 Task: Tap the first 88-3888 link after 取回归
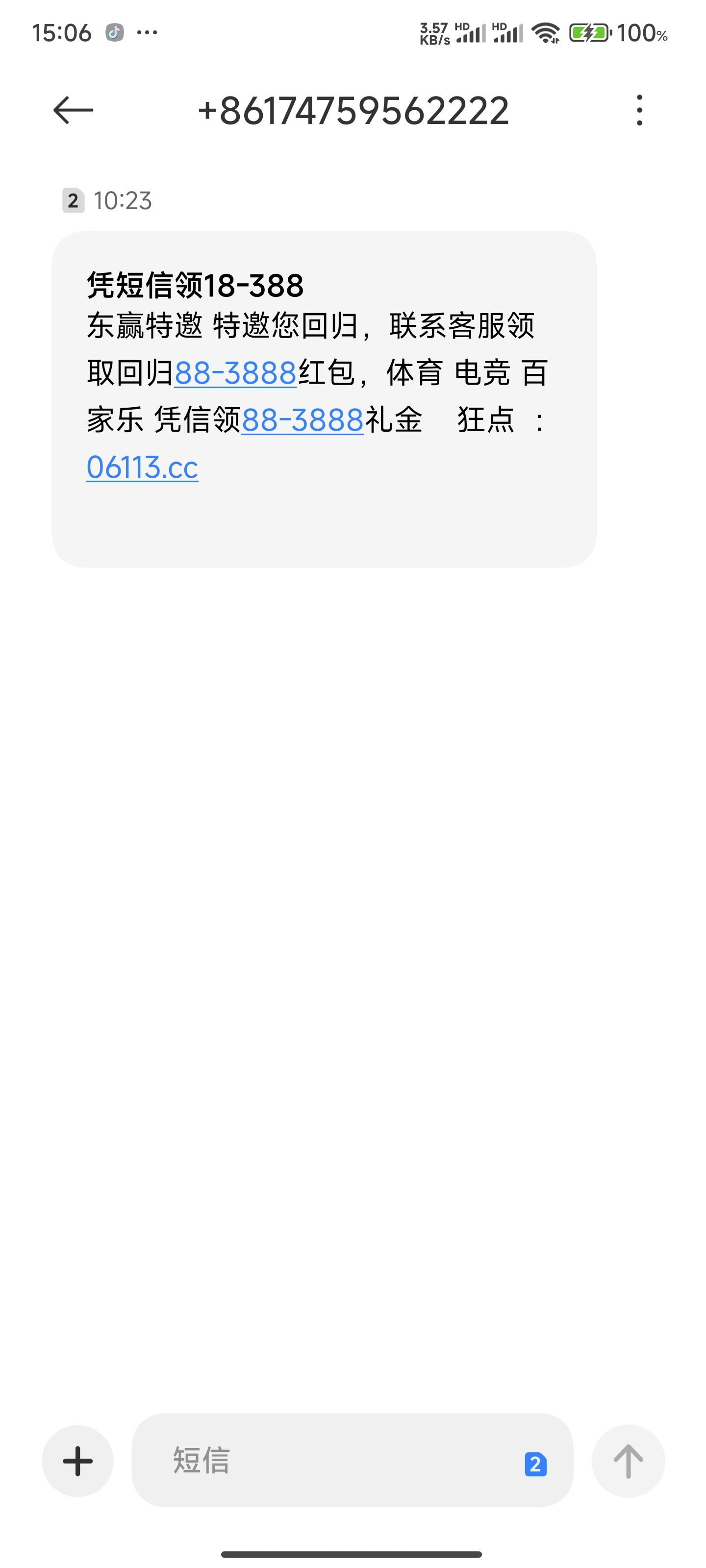click(x=235, y=373)
